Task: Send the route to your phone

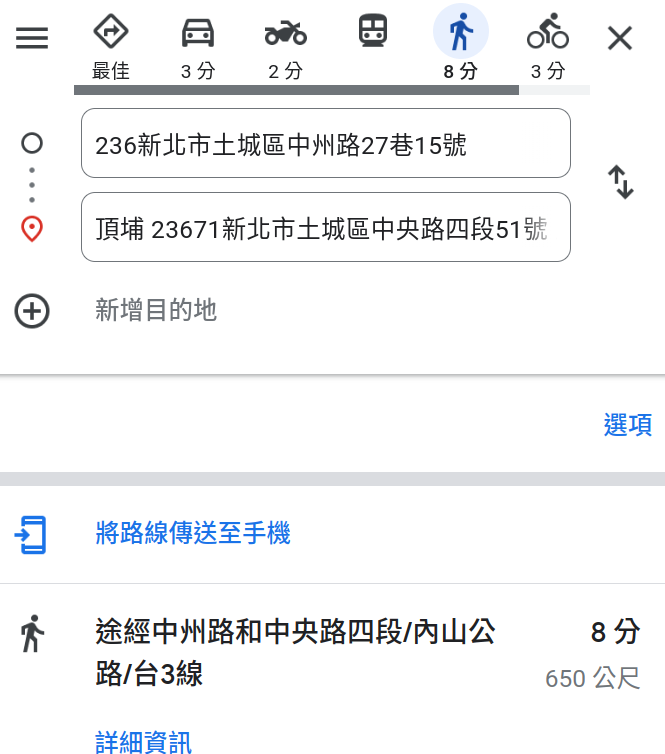Action: click(192, 533)
